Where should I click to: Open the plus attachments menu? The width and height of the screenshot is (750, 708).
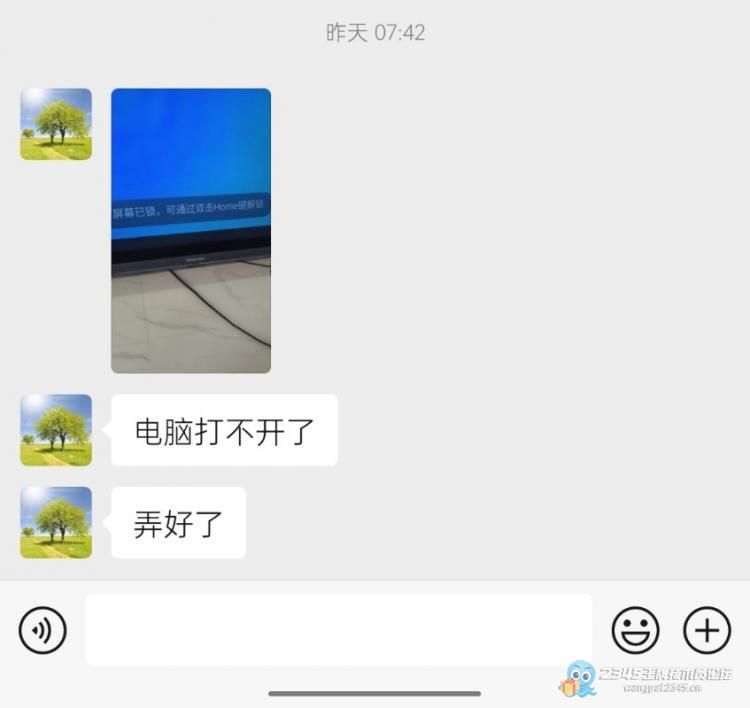pos(706,630)
